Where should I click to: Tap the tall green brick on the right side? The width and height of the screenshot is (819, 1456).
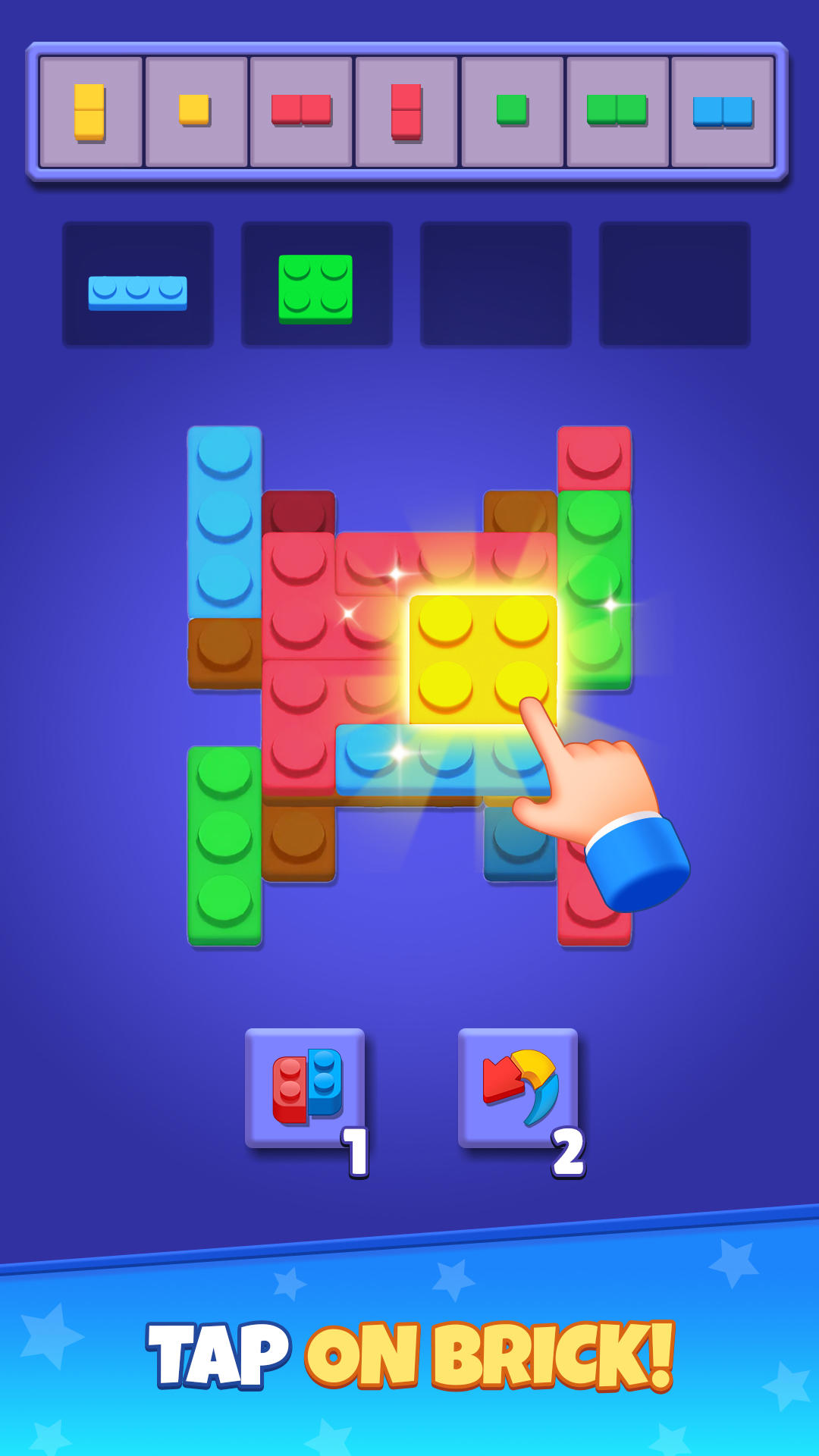(x=595, y=590)
